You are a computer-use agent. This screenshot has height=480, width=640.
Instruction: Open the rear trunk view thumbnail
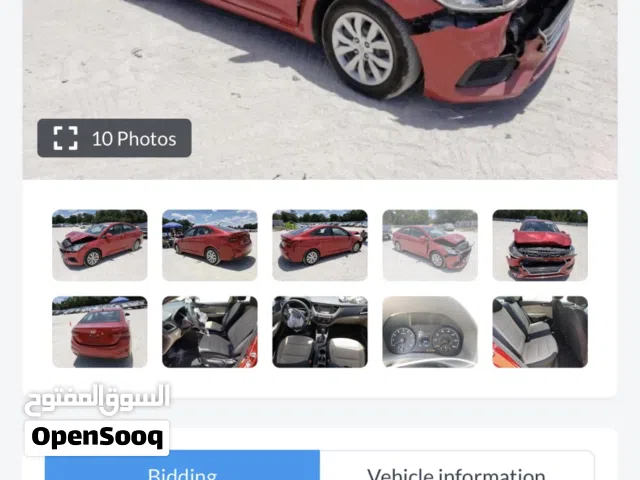click(x=99, y=331)
